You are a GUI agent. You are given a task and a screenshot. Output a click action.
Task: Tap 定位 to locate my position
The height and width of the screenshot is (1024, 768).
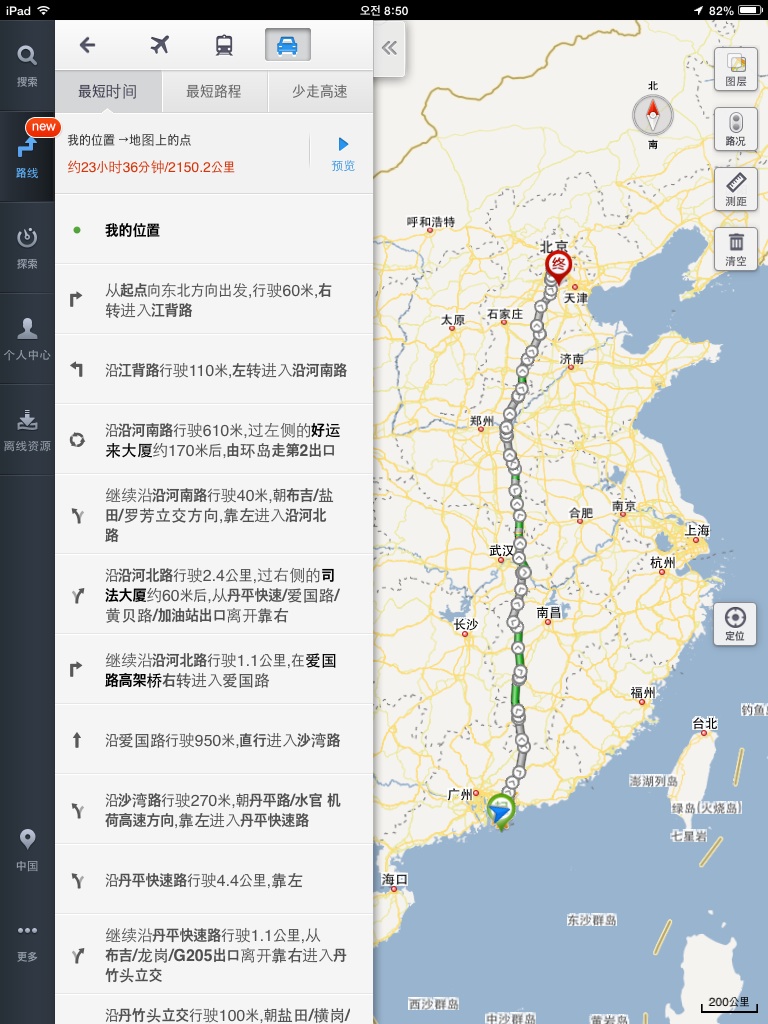(735, 623)
